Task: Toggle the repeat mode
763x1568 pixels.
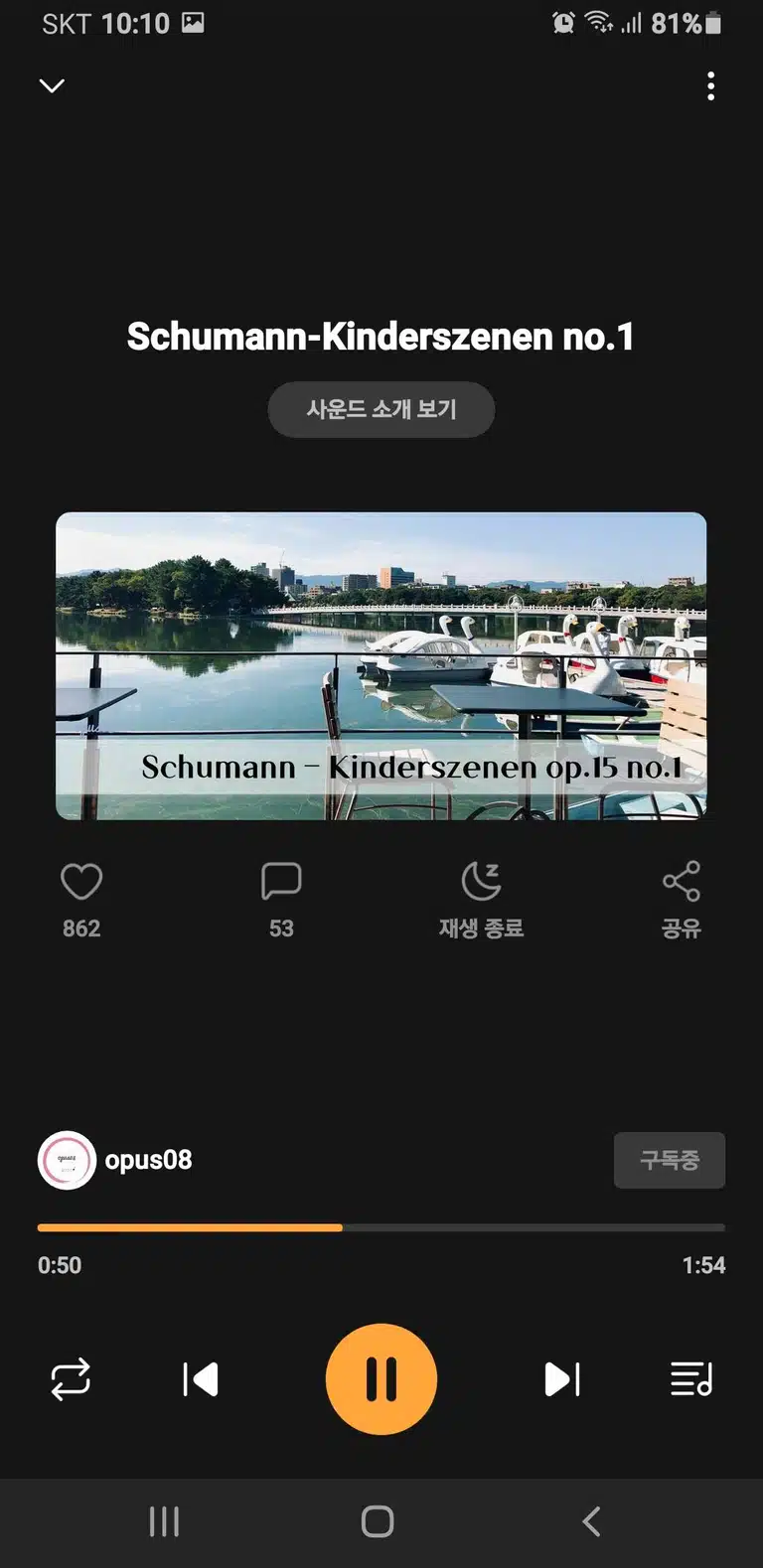Action: point(71,1379)
